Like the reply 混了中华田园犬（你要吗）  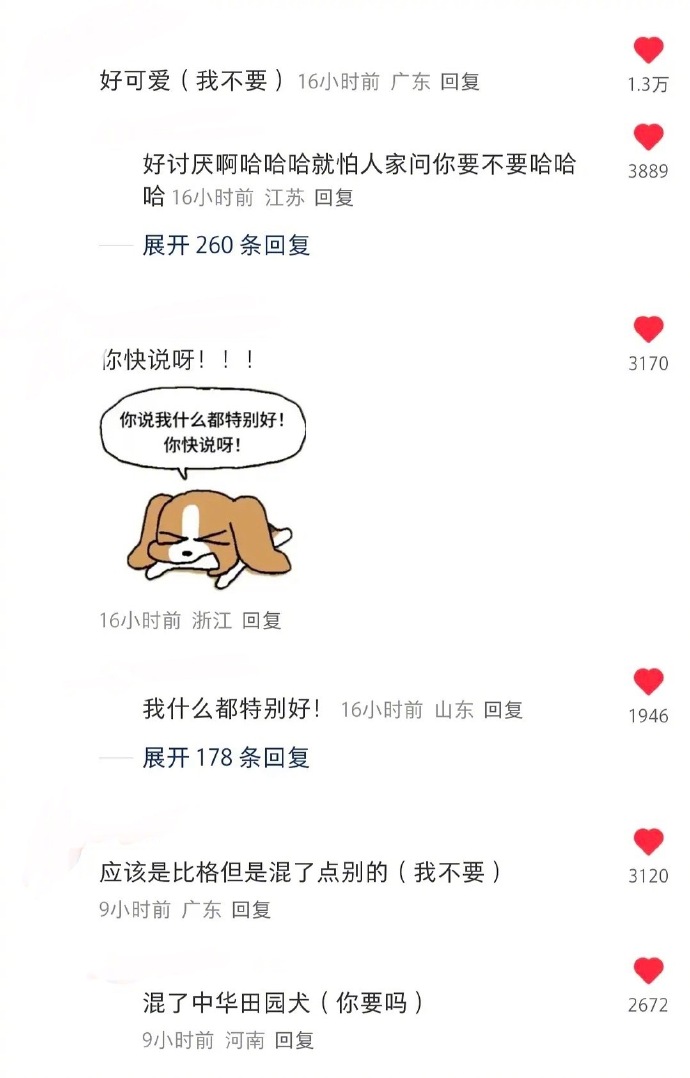(648, 971)
